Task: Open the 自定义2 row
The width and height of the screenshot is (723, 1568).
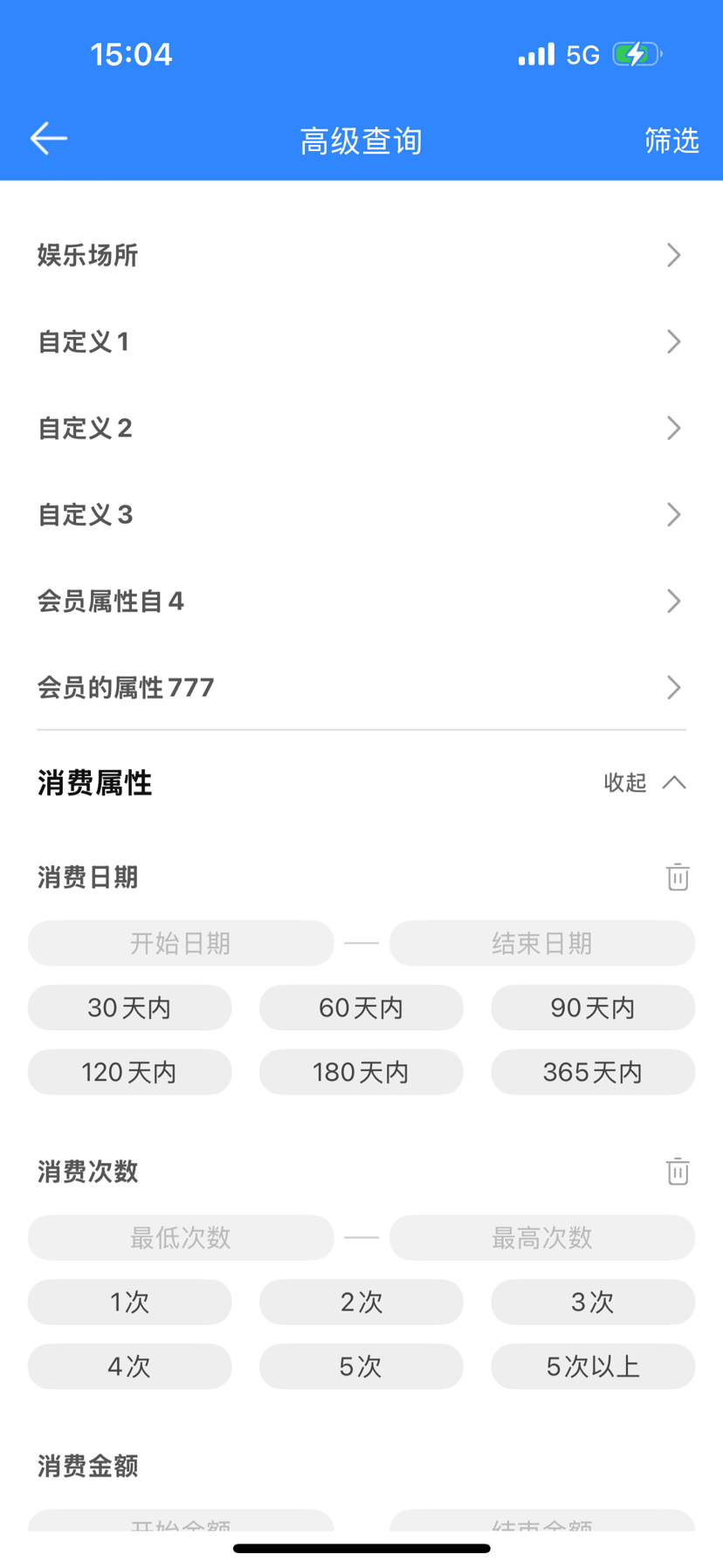Action: (x=361, y=428)
